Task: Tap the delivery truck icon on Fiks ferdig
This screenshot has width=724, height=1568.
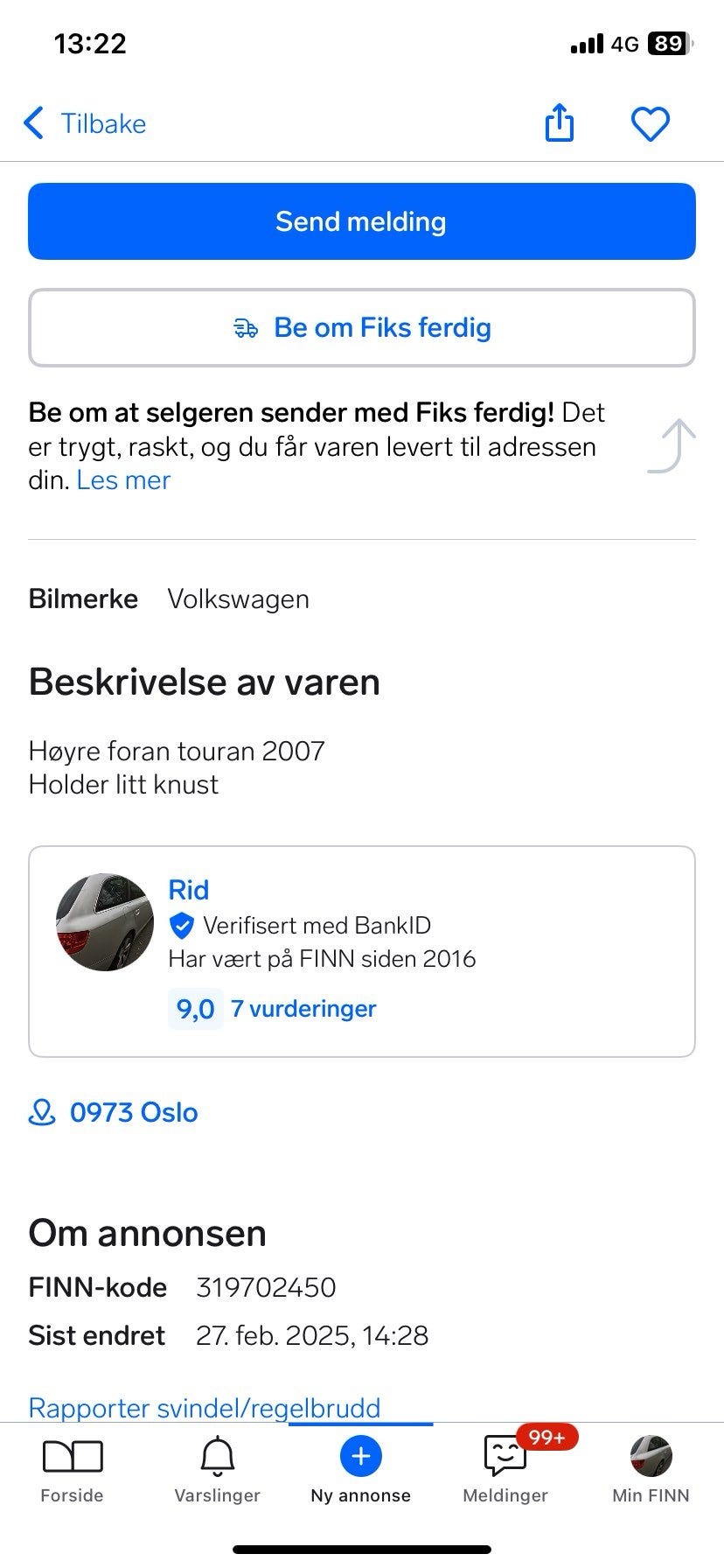Action: click(246, 328)
